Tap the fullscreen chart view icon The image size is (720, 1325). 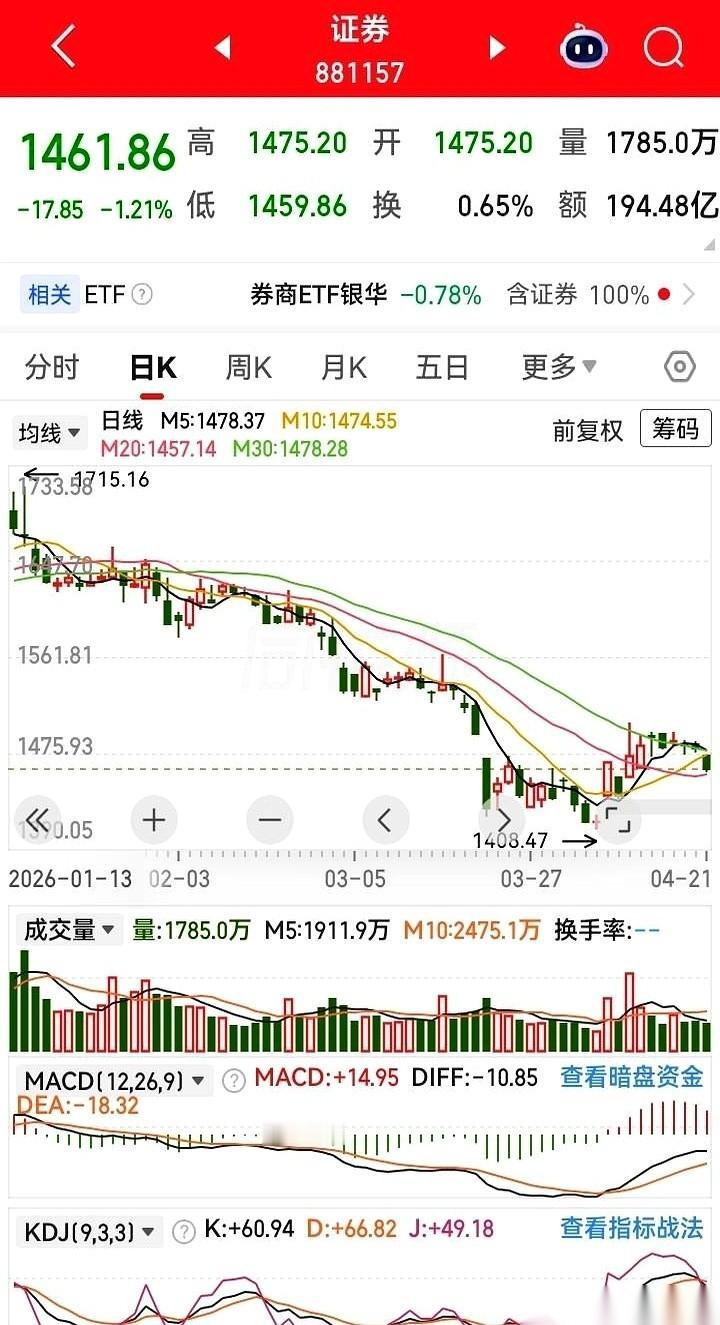pyautogui.click(x=618, y=820)
